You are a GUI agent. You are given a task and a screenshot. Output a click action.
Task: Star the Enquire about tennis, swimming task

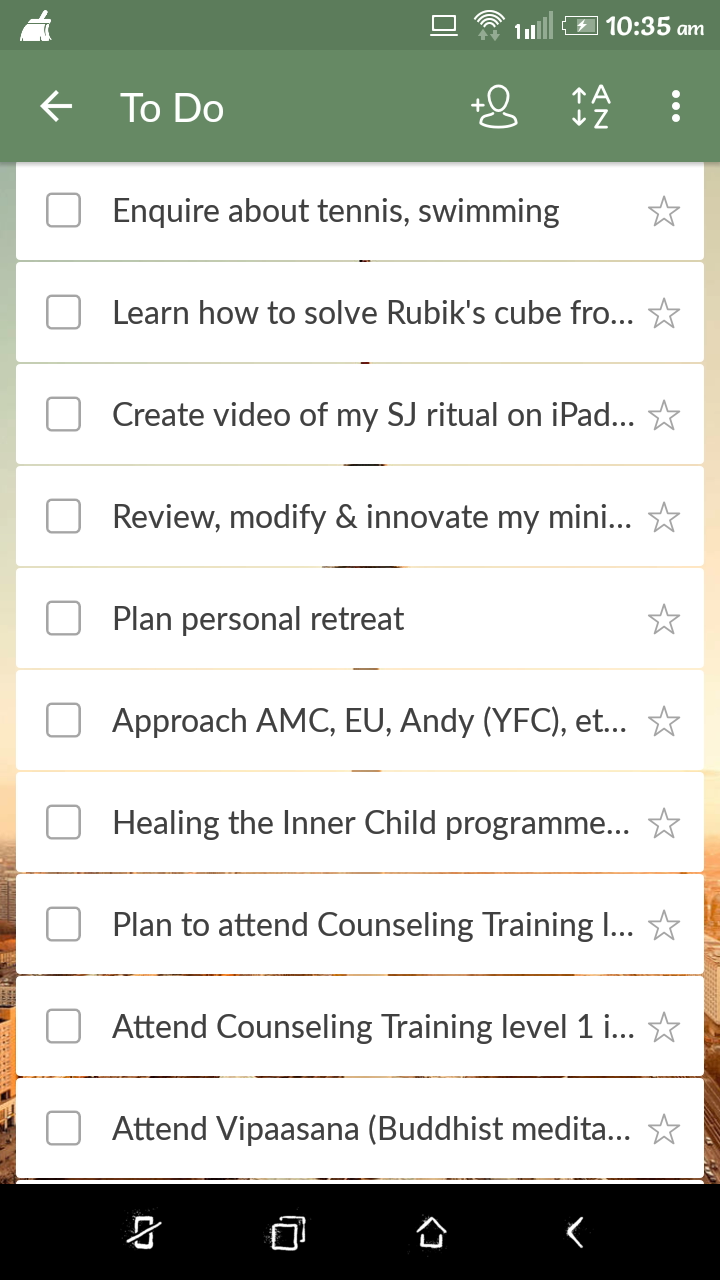coord(664,212)
